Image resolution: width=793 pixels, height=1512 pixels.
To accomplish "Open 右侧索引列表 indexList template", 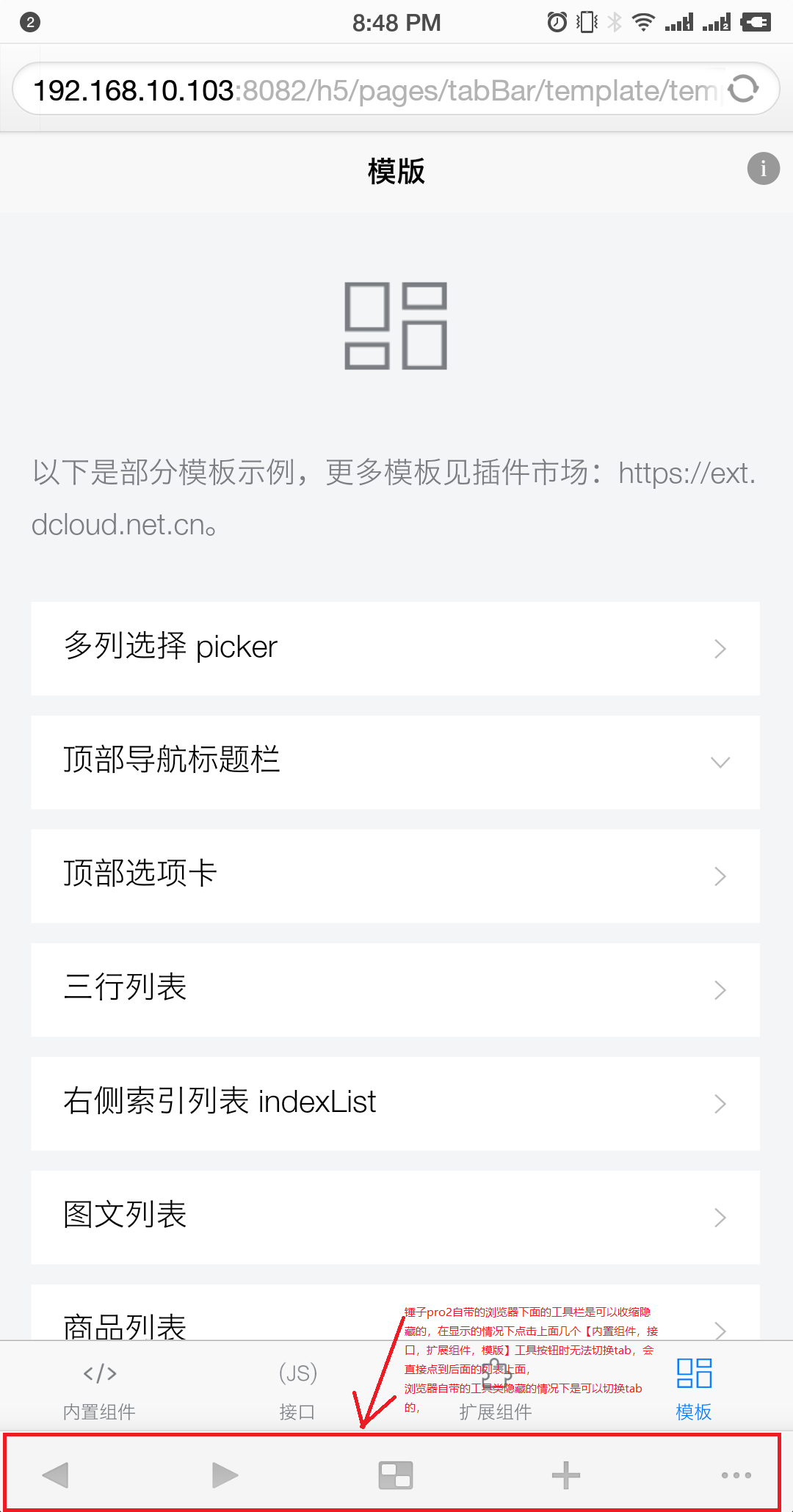I will point(395,1103).
